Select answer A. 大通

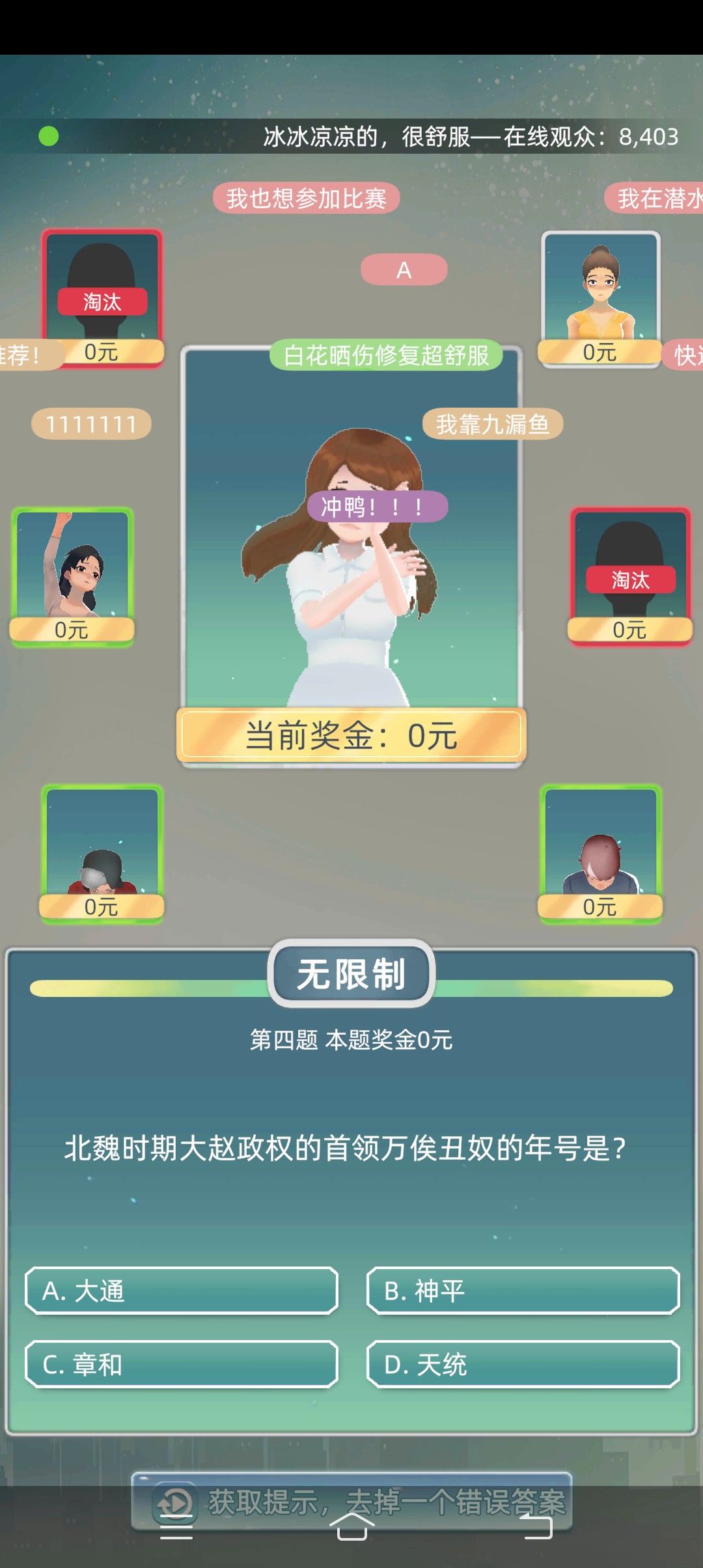coord(182,1291)
